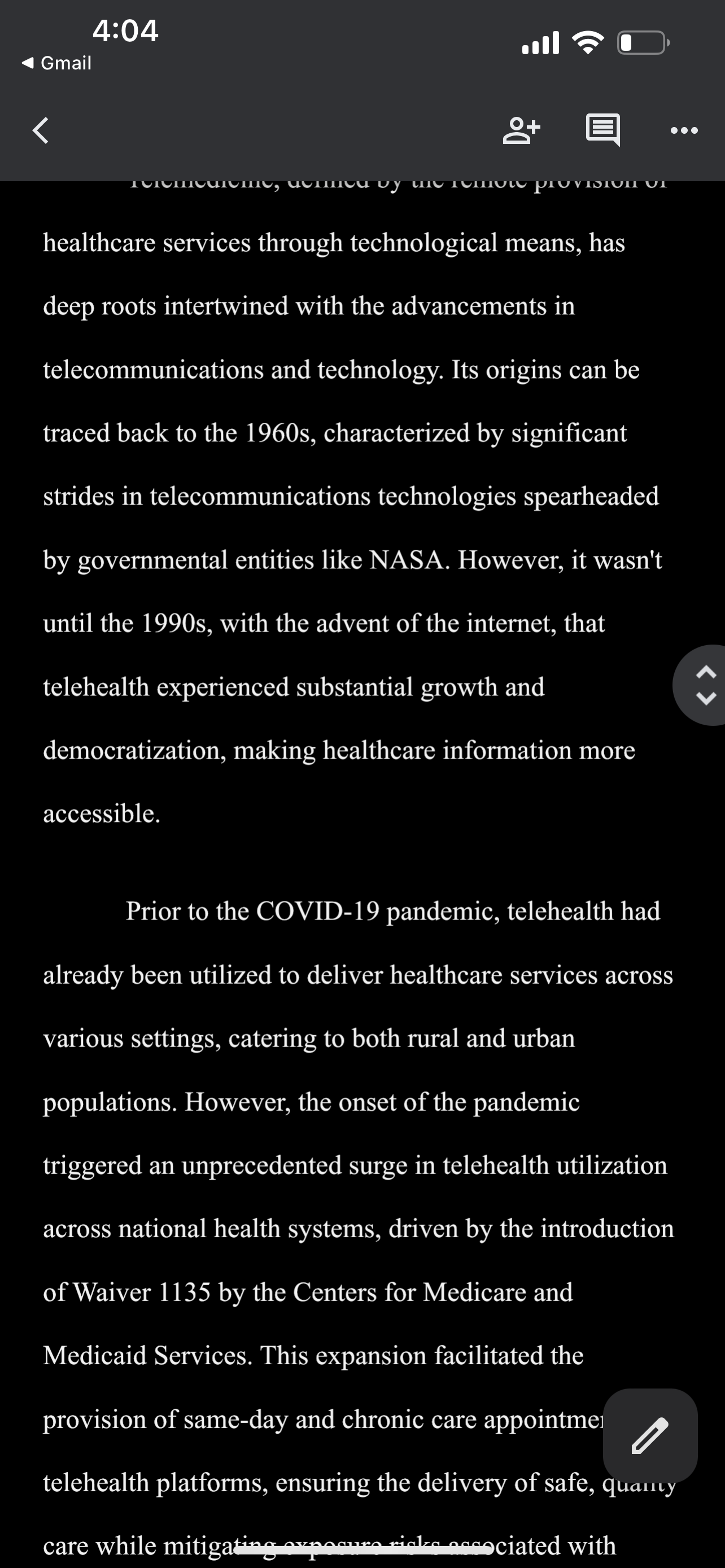The image size is (725, 1568).
Task: Share document with add people icon
Action: tap(522, 130)
